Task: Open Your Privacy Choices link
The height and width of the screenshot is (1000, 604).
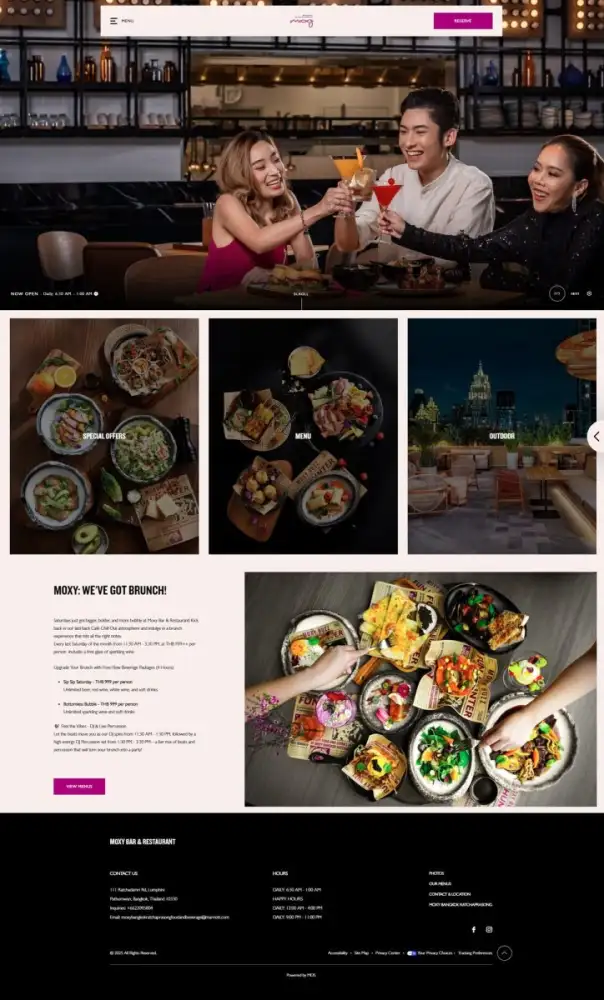Action: (430, 953)
